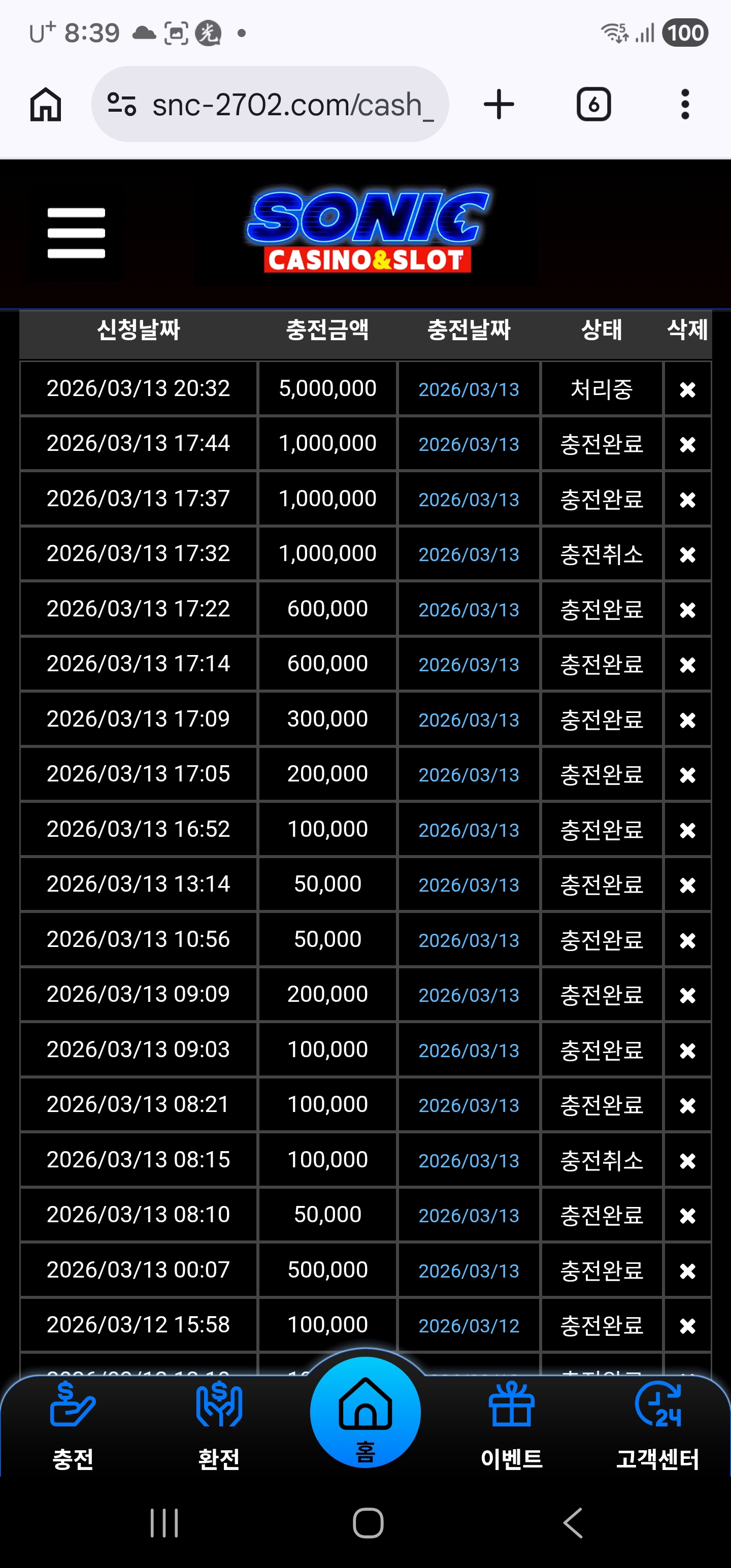The height and width of the screenshot is (1568, 731).
Task: Delete the 20:32 5,000,000 charge request
Action: [x=687, y=389]
